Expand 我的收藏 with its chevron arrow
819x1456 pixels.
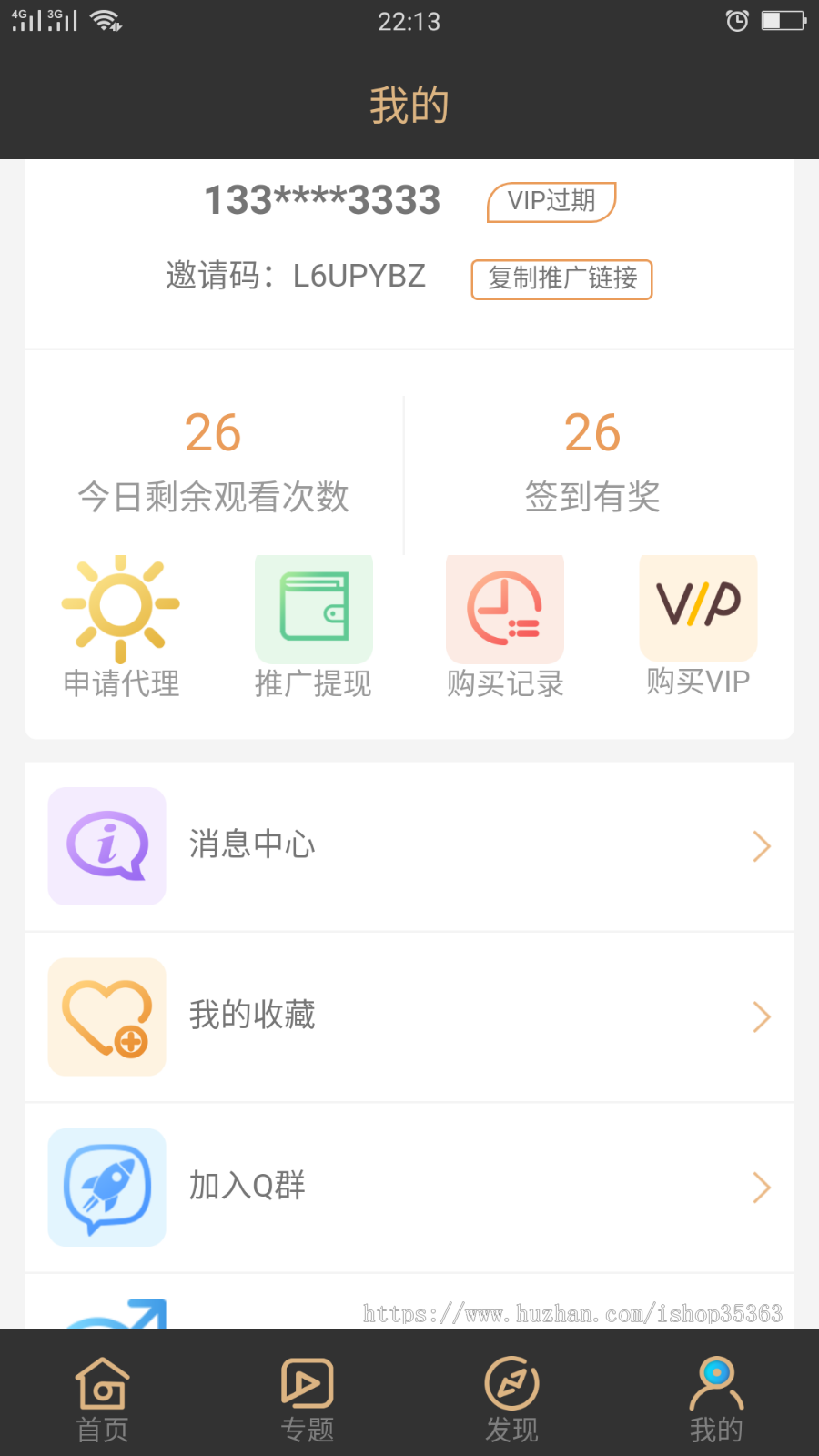coord(762,1016)
